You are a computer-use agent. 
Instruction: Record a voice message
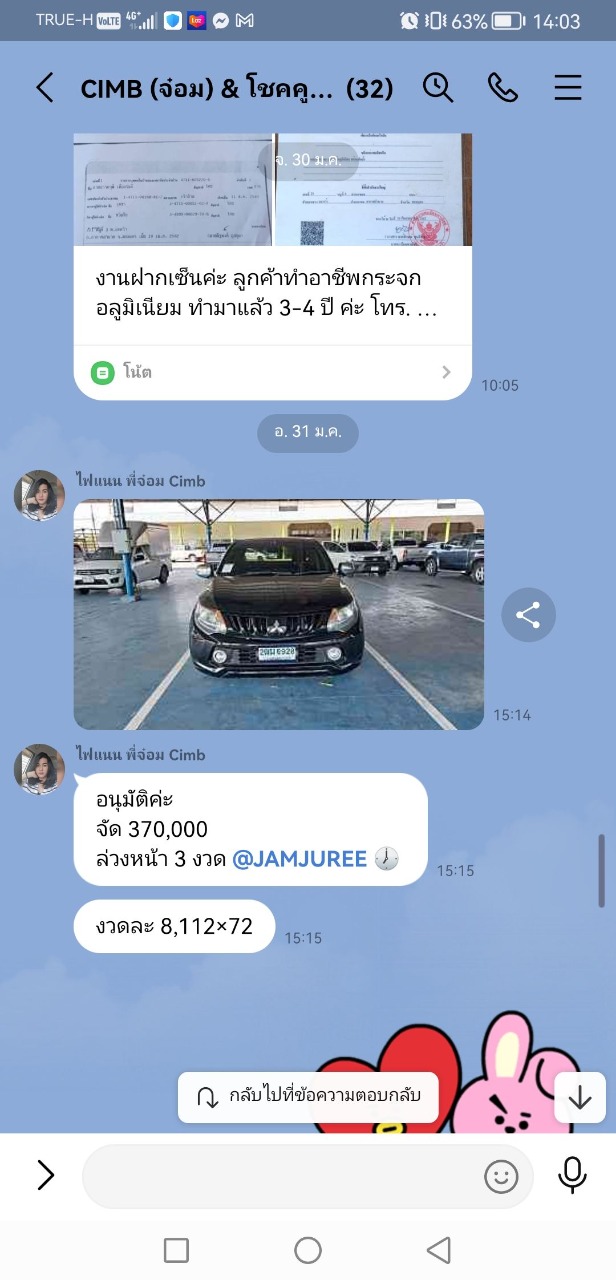pos(572,1175)
